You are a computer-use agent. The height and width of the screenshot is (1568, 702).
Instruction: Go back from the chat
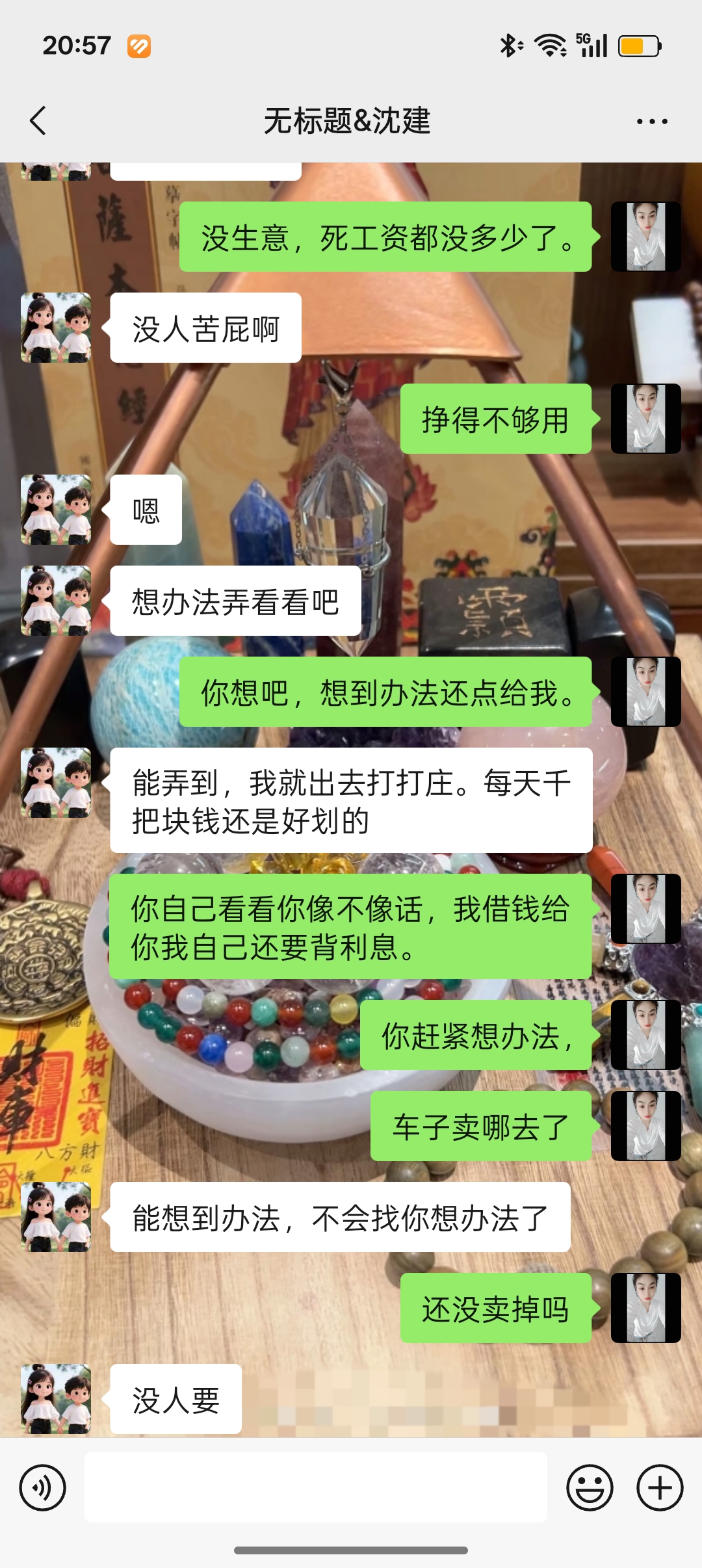pos(38,121)
